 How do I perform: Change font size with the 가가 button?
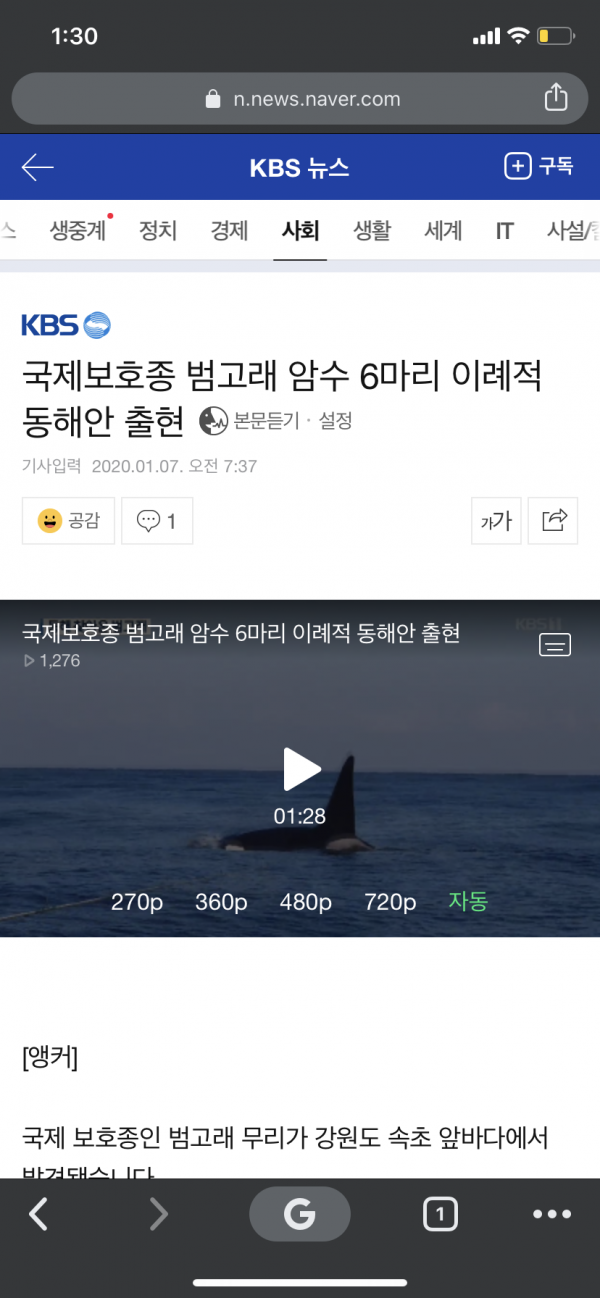[496, 520]
